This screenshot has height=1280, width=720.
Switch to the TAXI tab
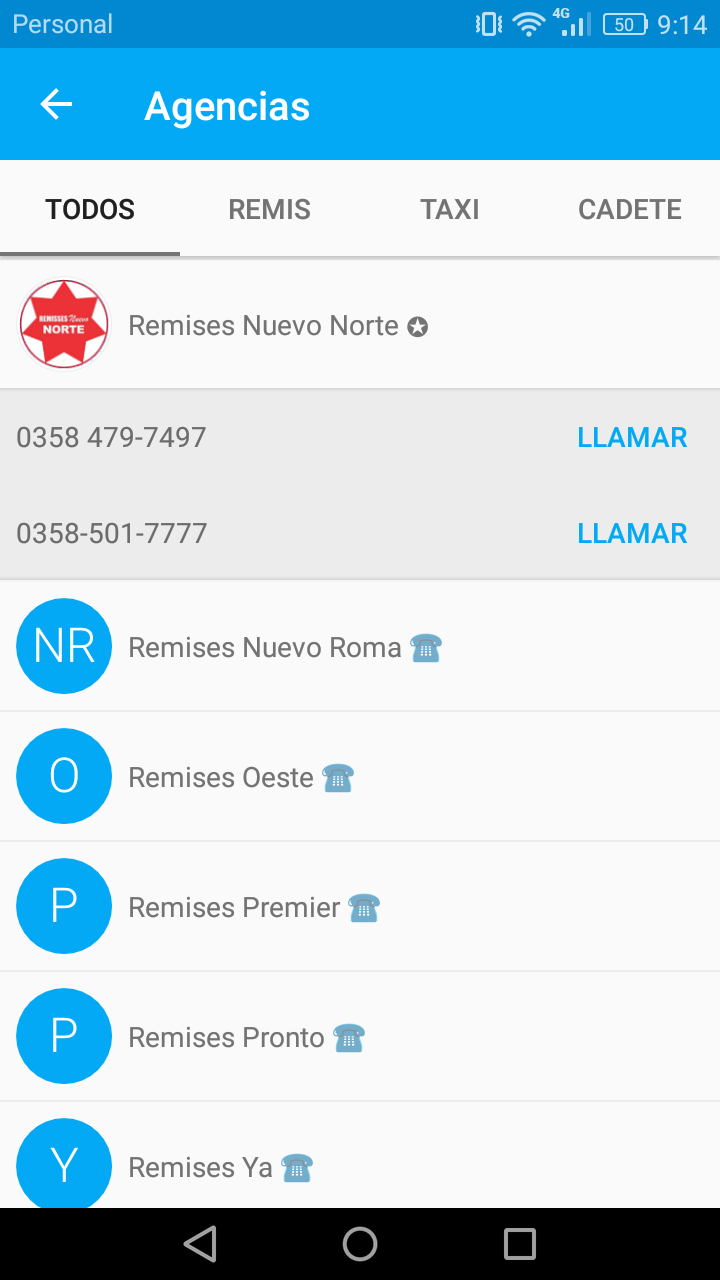[450, 209]
